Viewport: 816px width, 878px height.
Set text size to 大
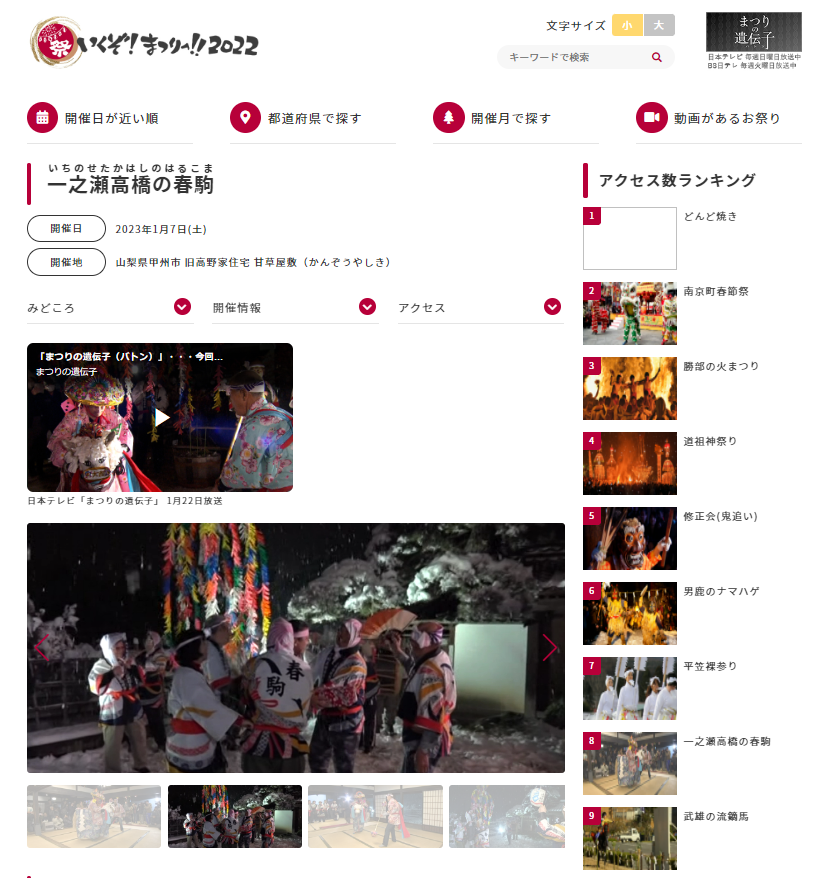click(x=658, y=25)
